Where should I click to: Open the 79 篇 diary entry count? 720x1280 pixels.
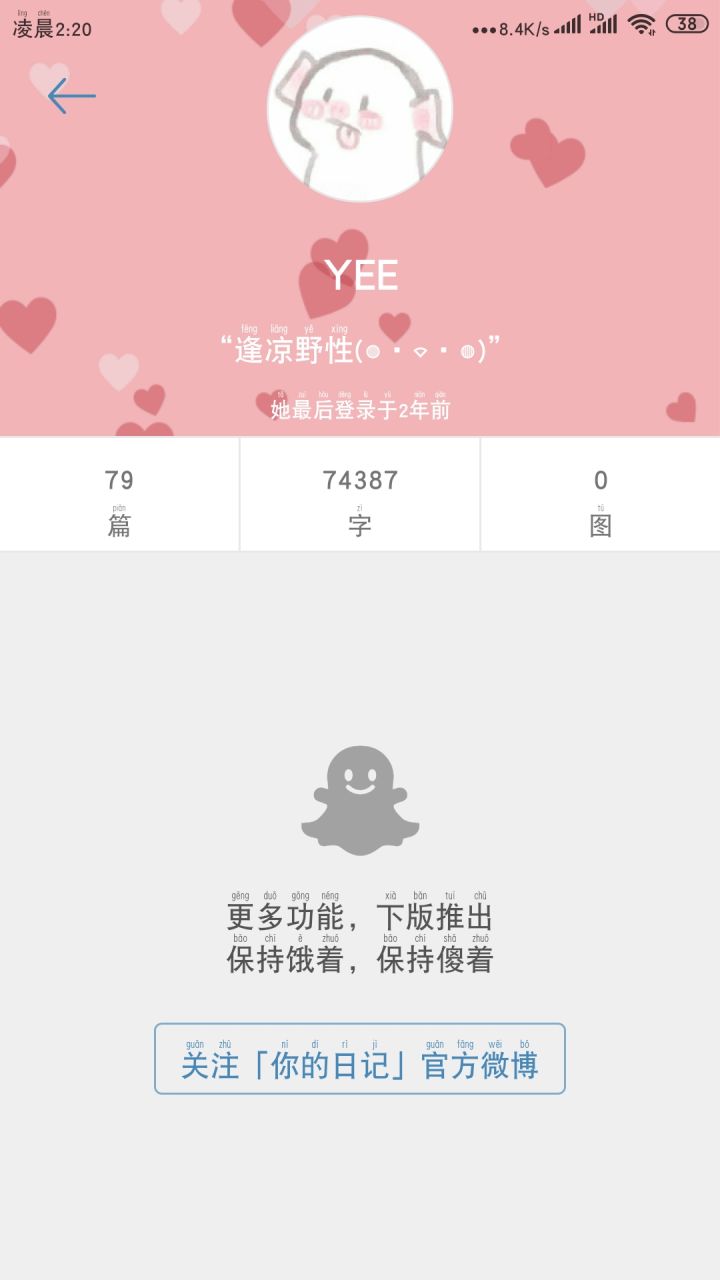pos(119,495)
